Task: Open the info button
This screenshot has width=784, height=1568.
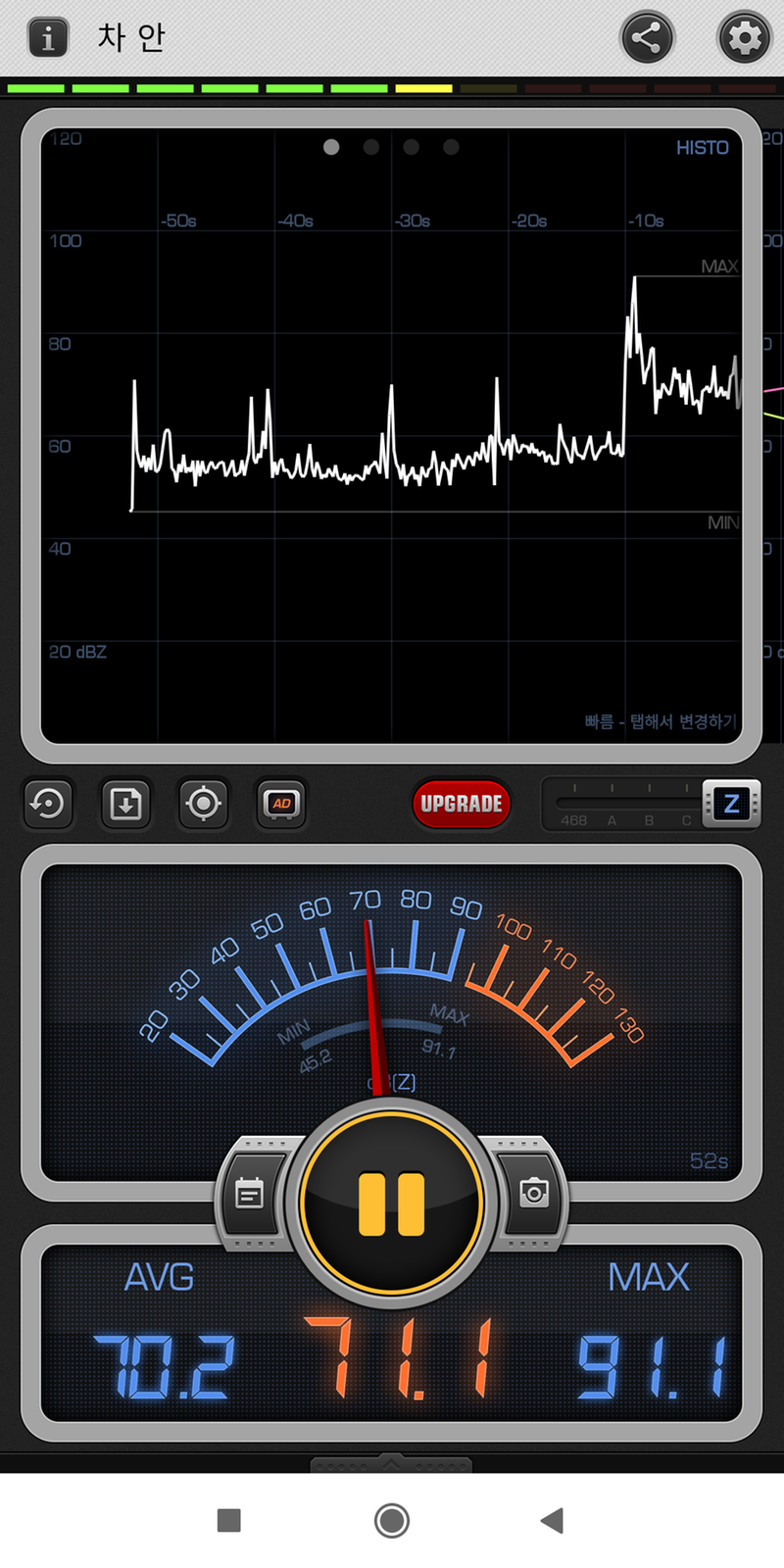Action: [x=48, y=37]
